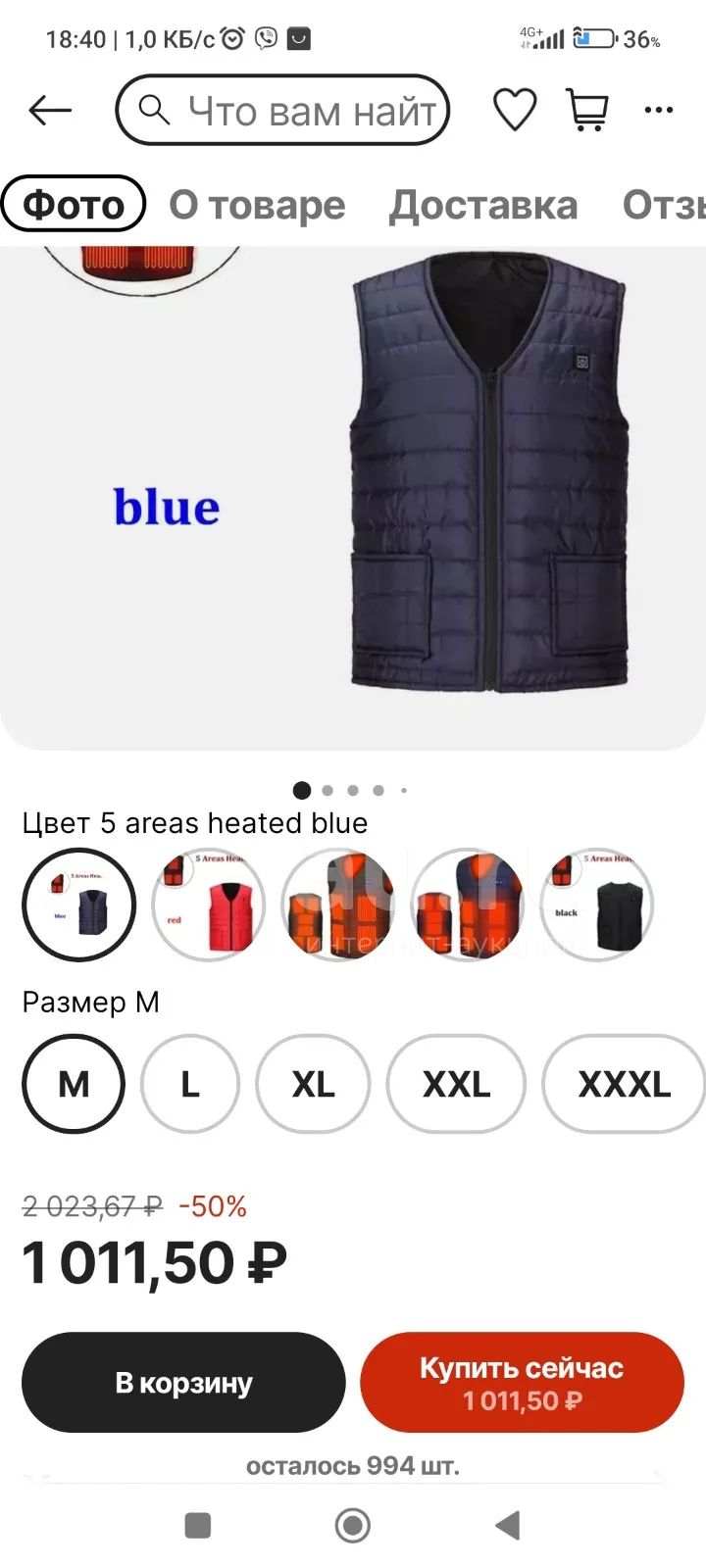Screen dimensions: 706x1568
Task: Tap «Купить сейчас» to buy now
Action: tap(522, 1382)
